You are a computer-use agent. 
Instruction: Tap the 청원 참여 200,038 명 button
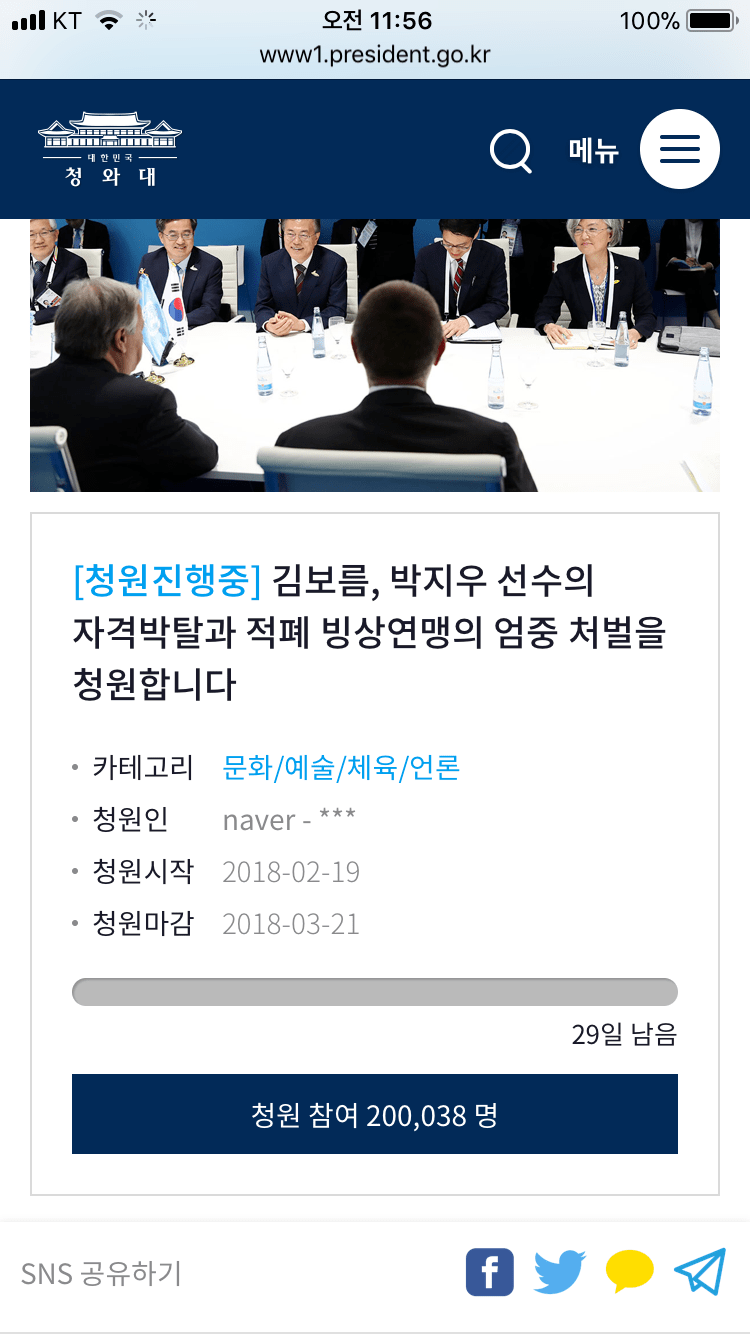coord(375,1114)
